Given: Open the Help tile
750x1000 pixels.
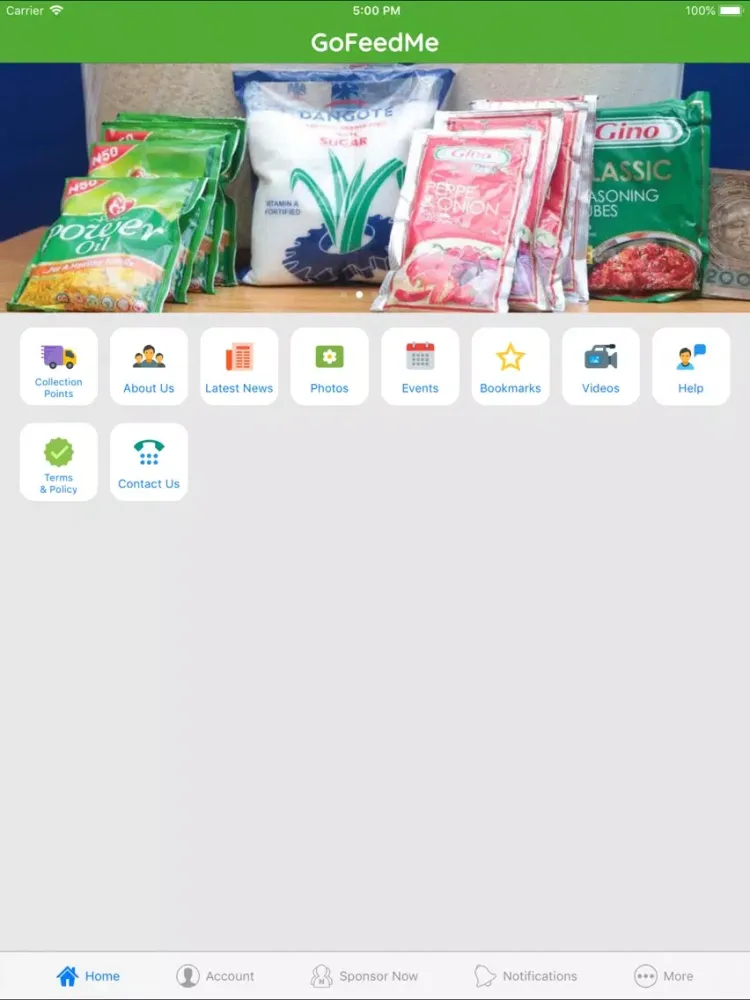Looking at the screenshot, I should click(x=691, y=367).
